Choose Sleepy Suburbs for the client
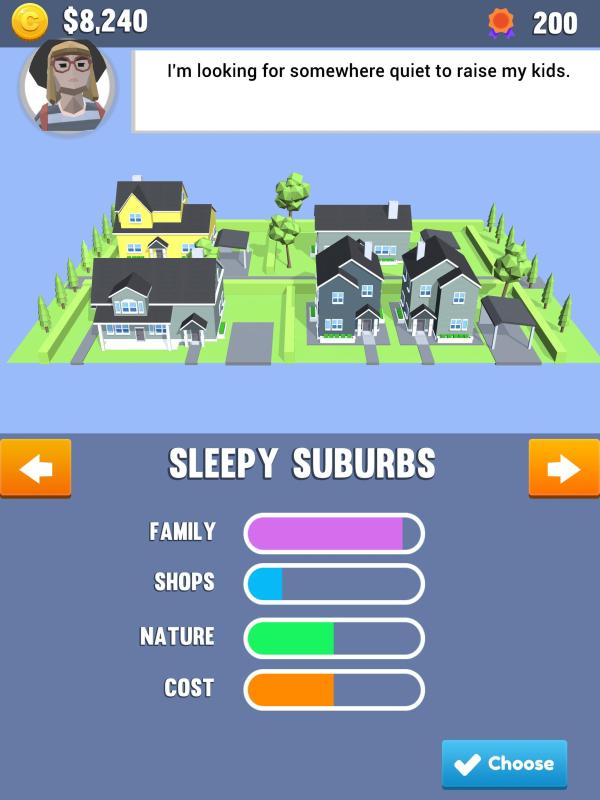The width and height of the screenshot is (600, 800). pos(504,764)
